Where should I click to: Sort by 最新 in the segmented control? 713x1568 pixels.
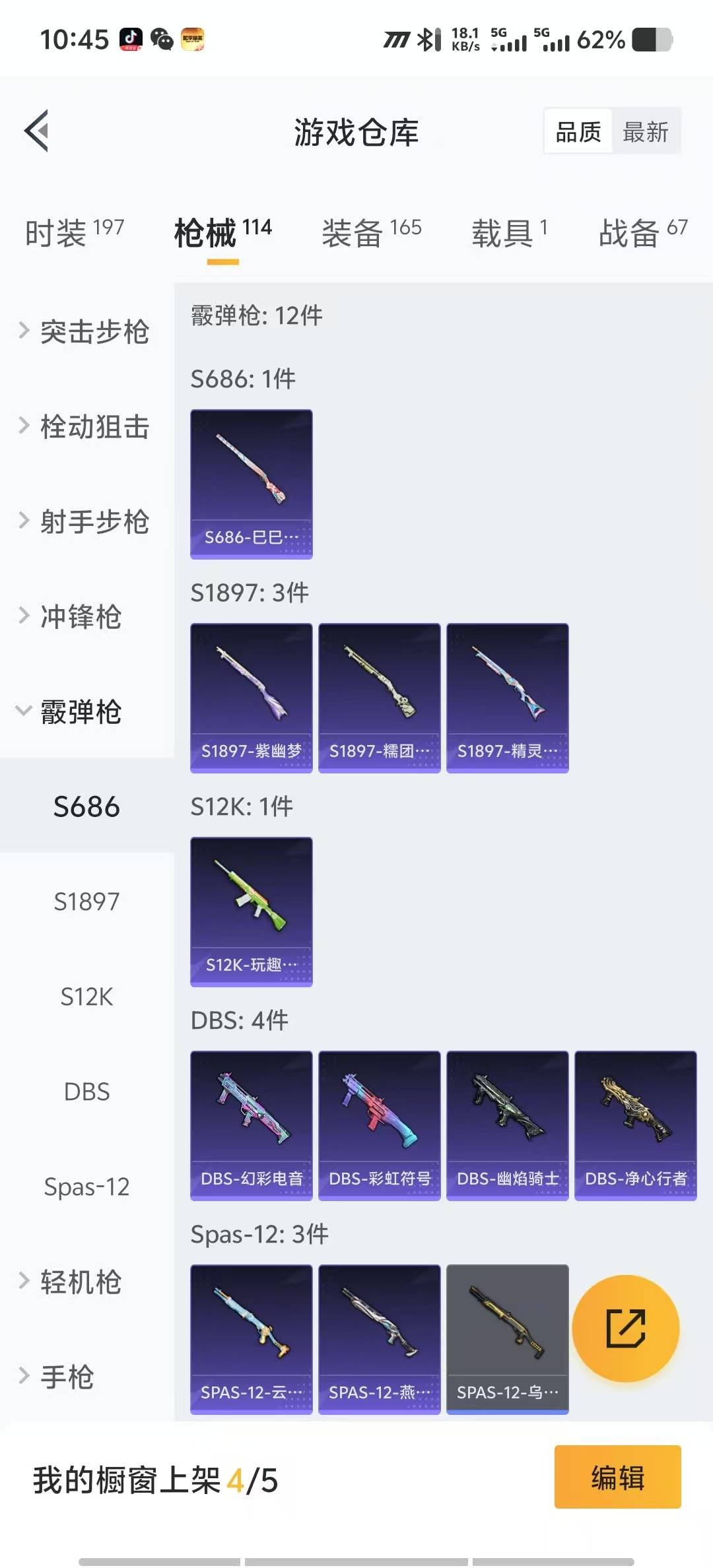tap(646, 132)
